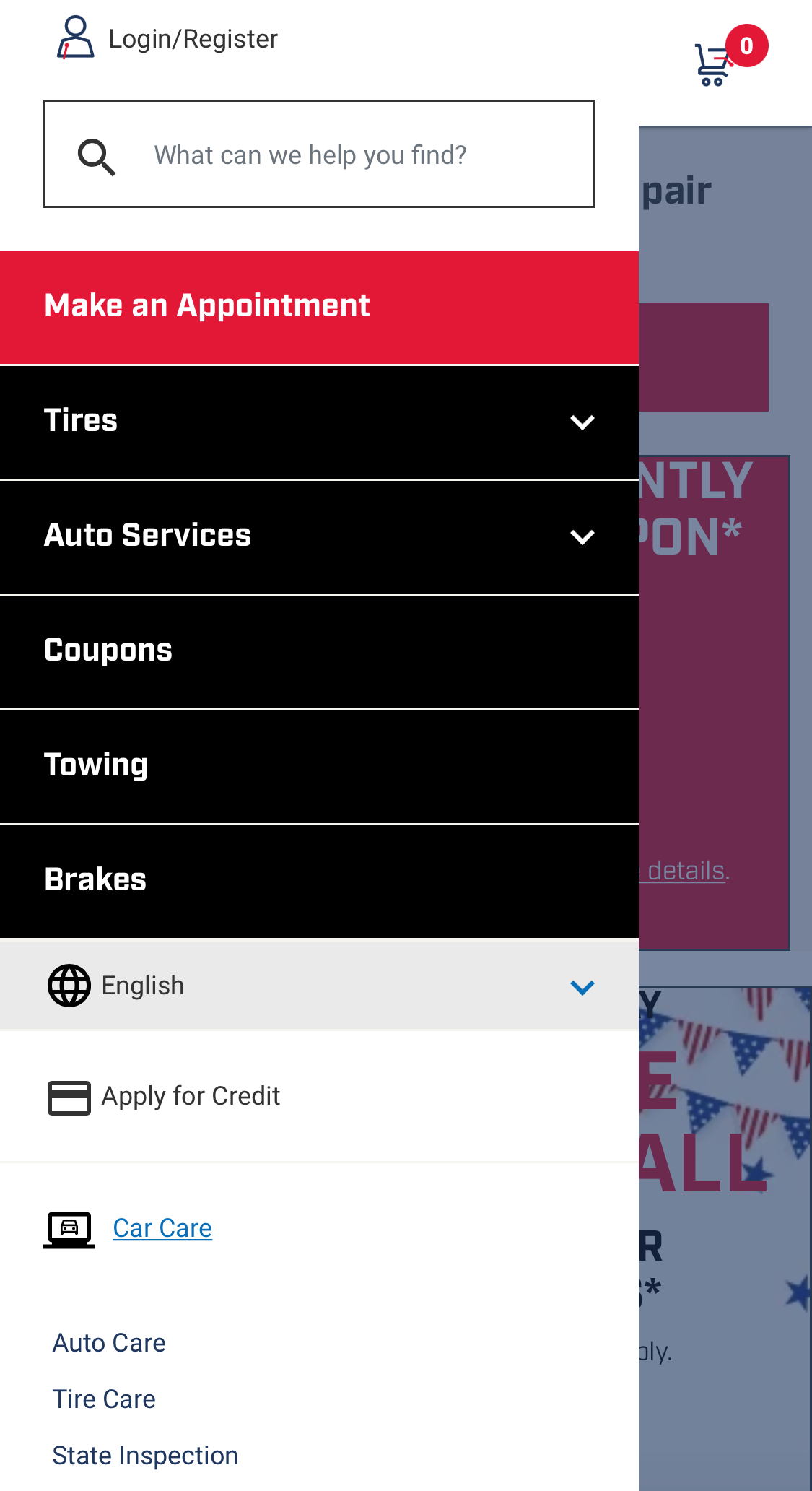Open the State Inspection page
The width and height of the screenshot is (812, 1491).
pos(144,1455)
